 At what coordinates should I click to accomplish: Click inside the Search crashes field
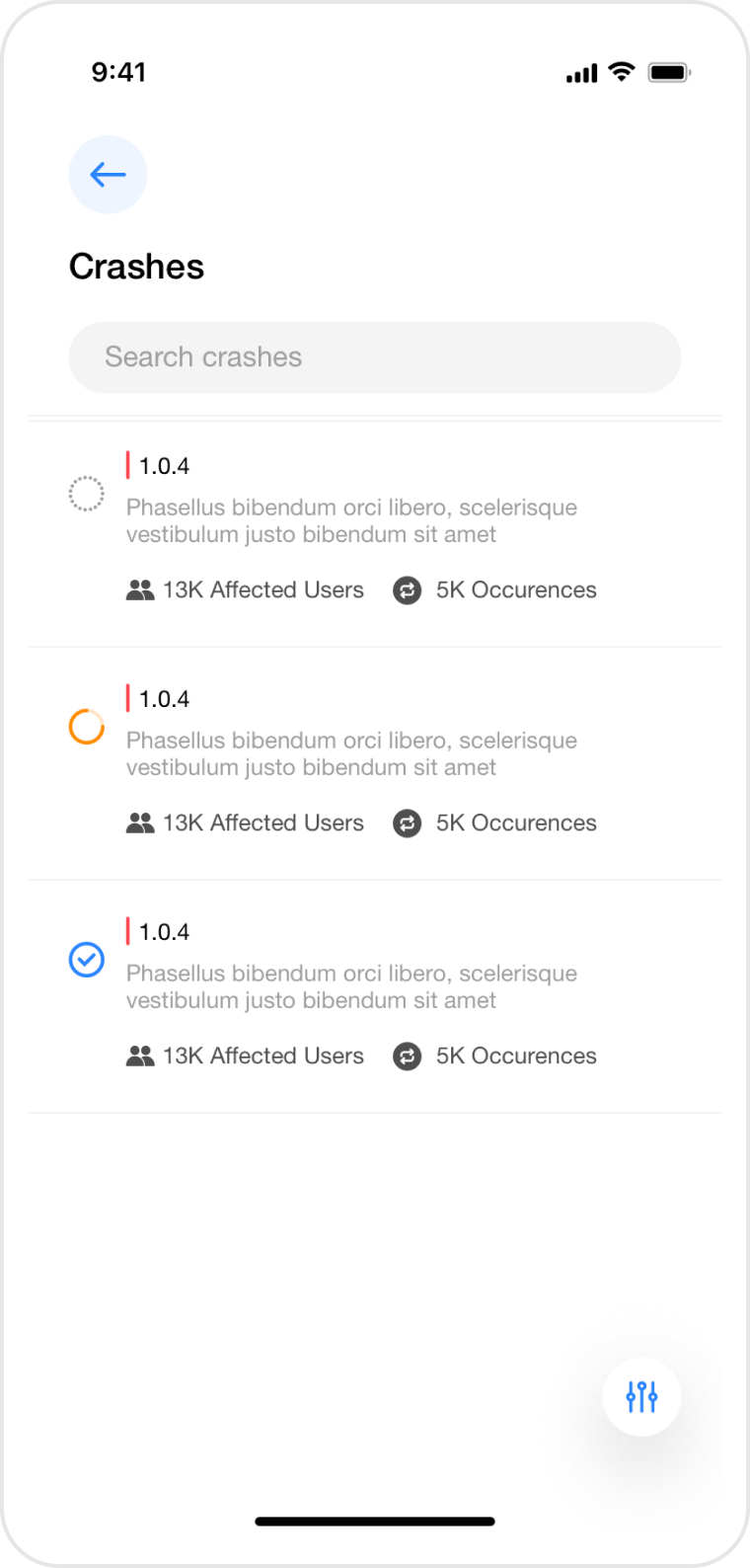click(375, 357)
